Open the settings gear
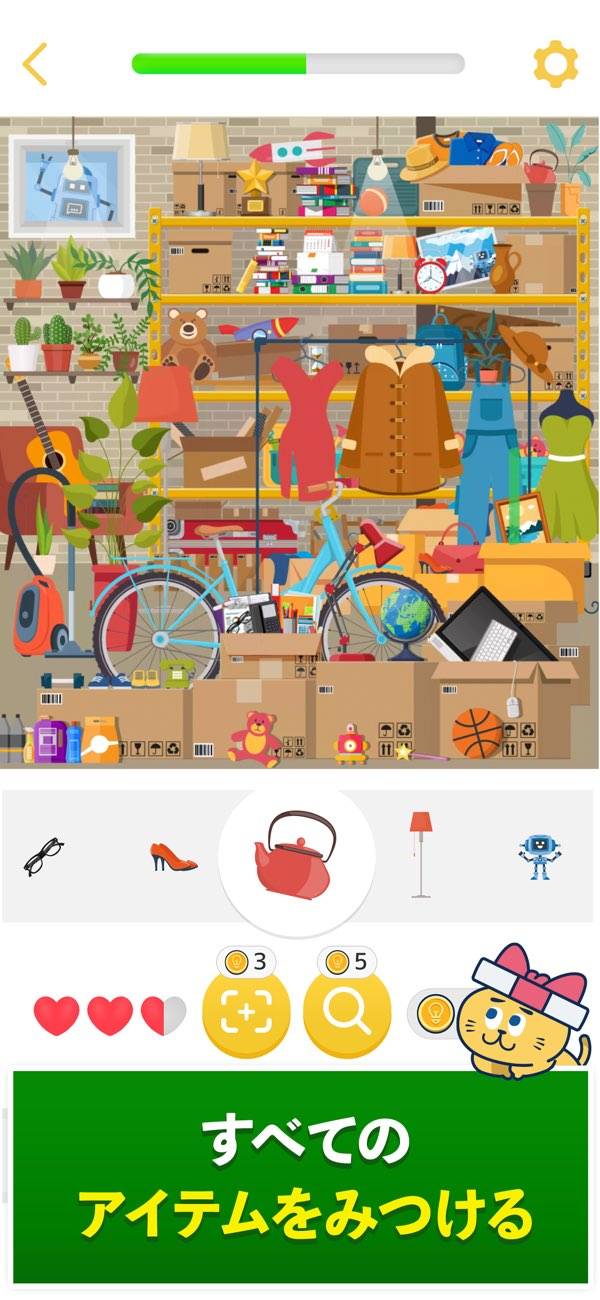Screen dimensions: 600x1300 [555, 64]
